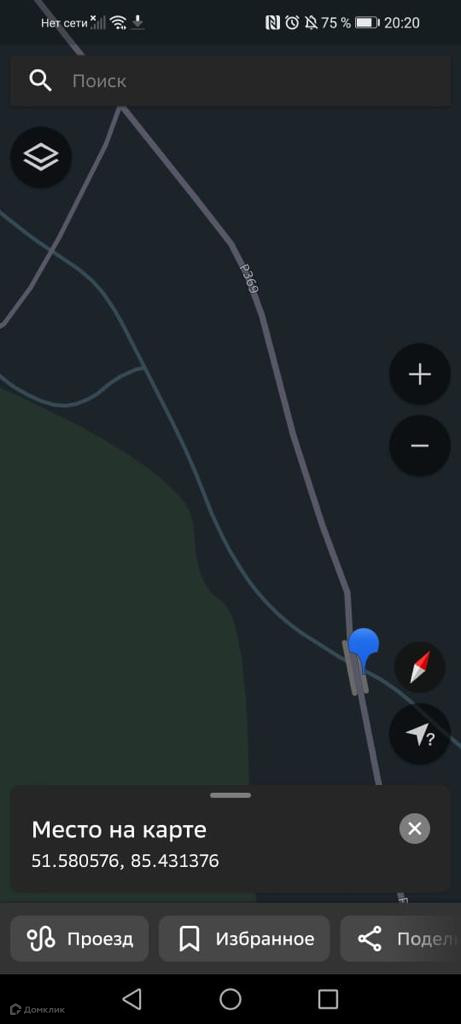Expand the place card handle
Image resolution: width=461 pixels, height=1024 pixels.
coord(230,795)
